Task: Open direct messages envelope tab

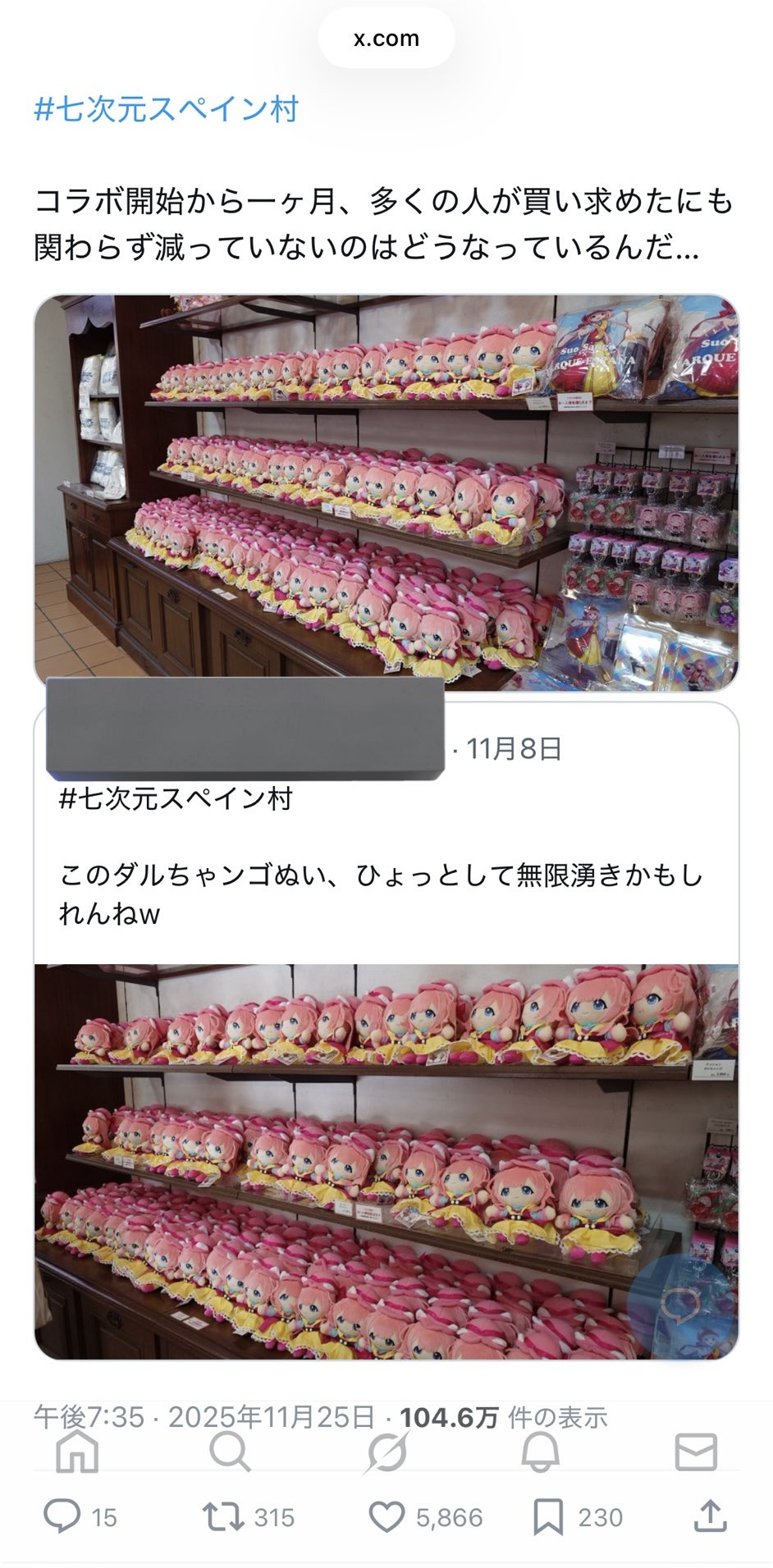Action: 696,1453
